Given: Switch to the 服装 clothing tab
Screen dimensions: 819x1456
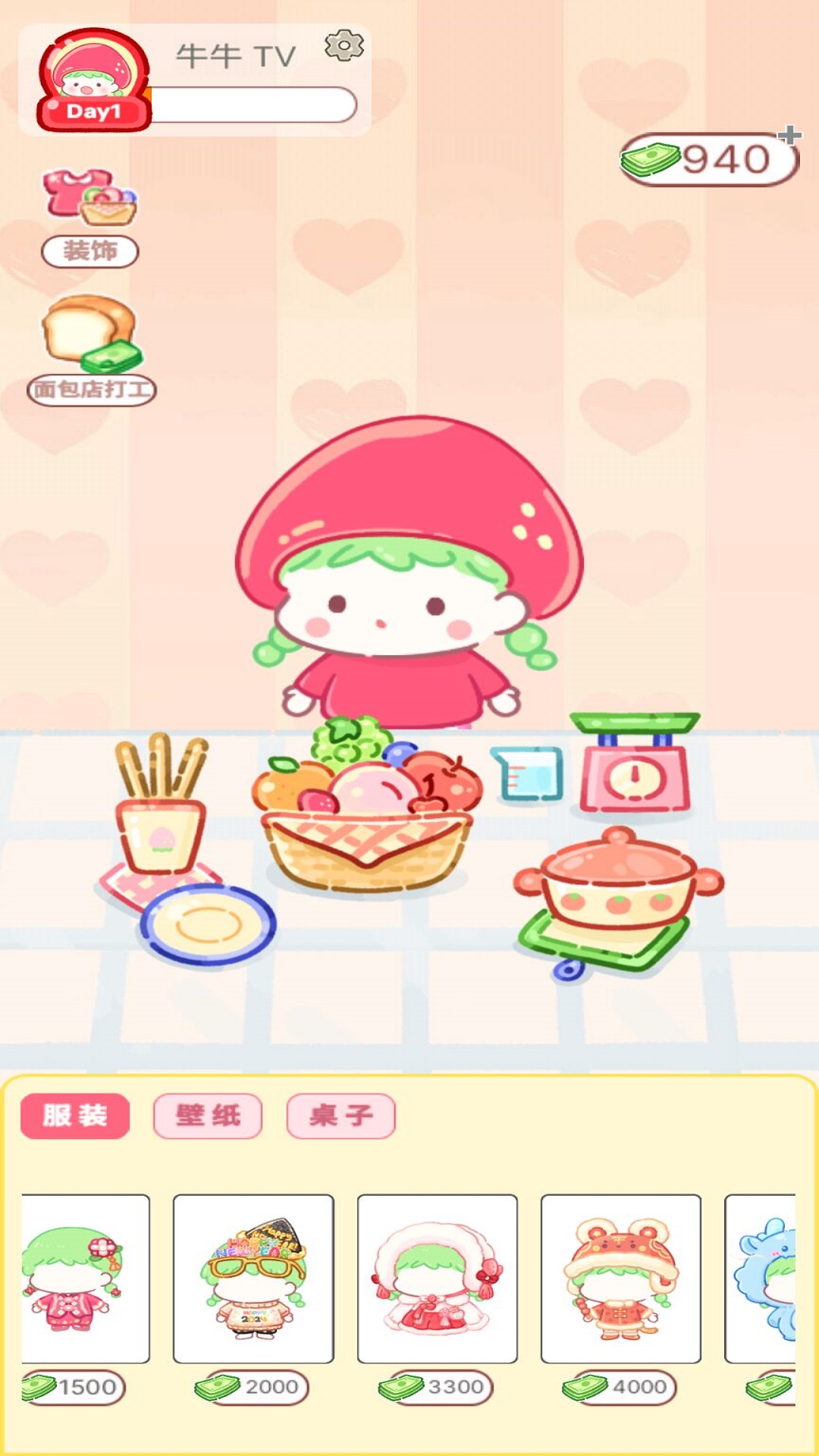Looking at the screenshot, I should pos(75,1116).
